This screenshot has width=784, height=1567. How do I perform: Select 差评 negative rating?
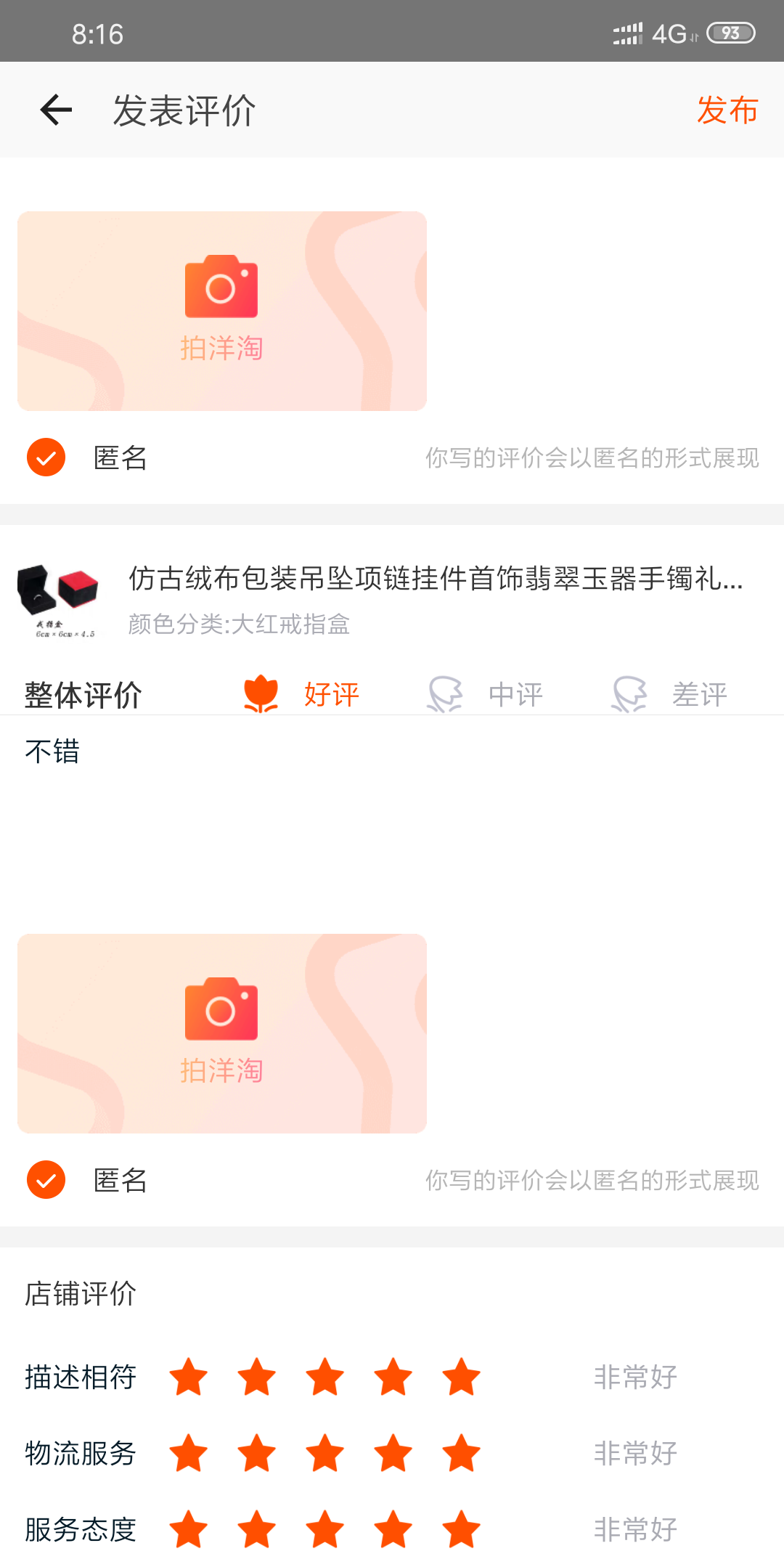point(669,694)
